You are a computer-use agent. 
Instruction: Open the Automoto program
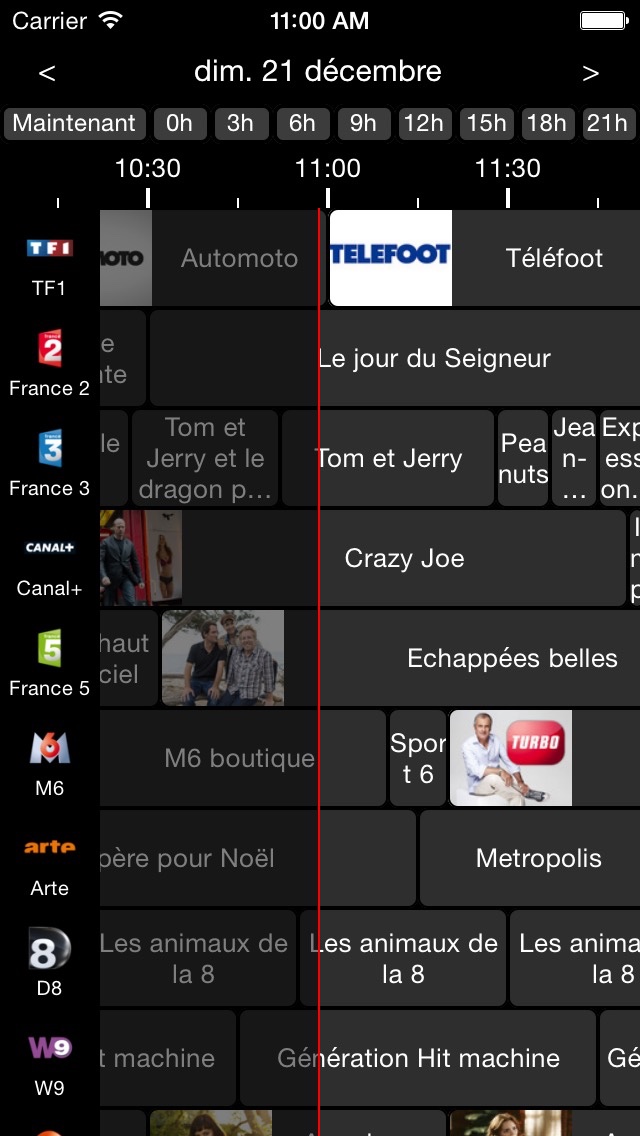[239, 258]
